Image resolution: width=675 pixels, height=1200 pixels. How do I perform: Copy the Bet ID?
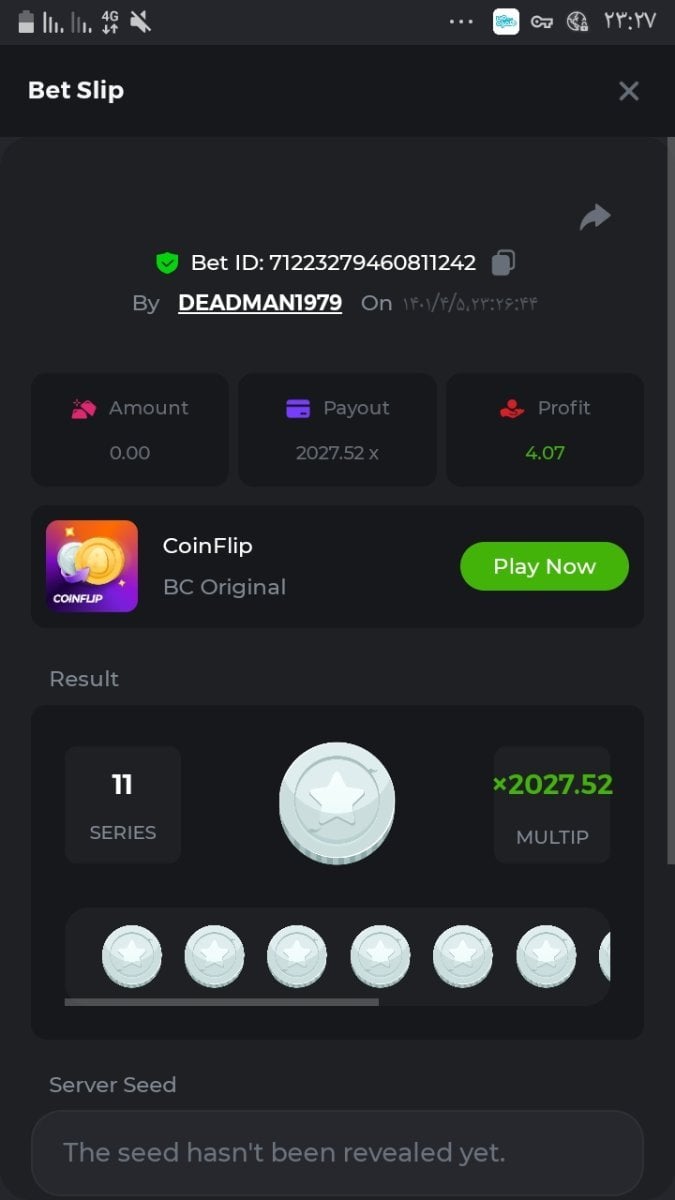pyautogui.click(x=504, y=263)
